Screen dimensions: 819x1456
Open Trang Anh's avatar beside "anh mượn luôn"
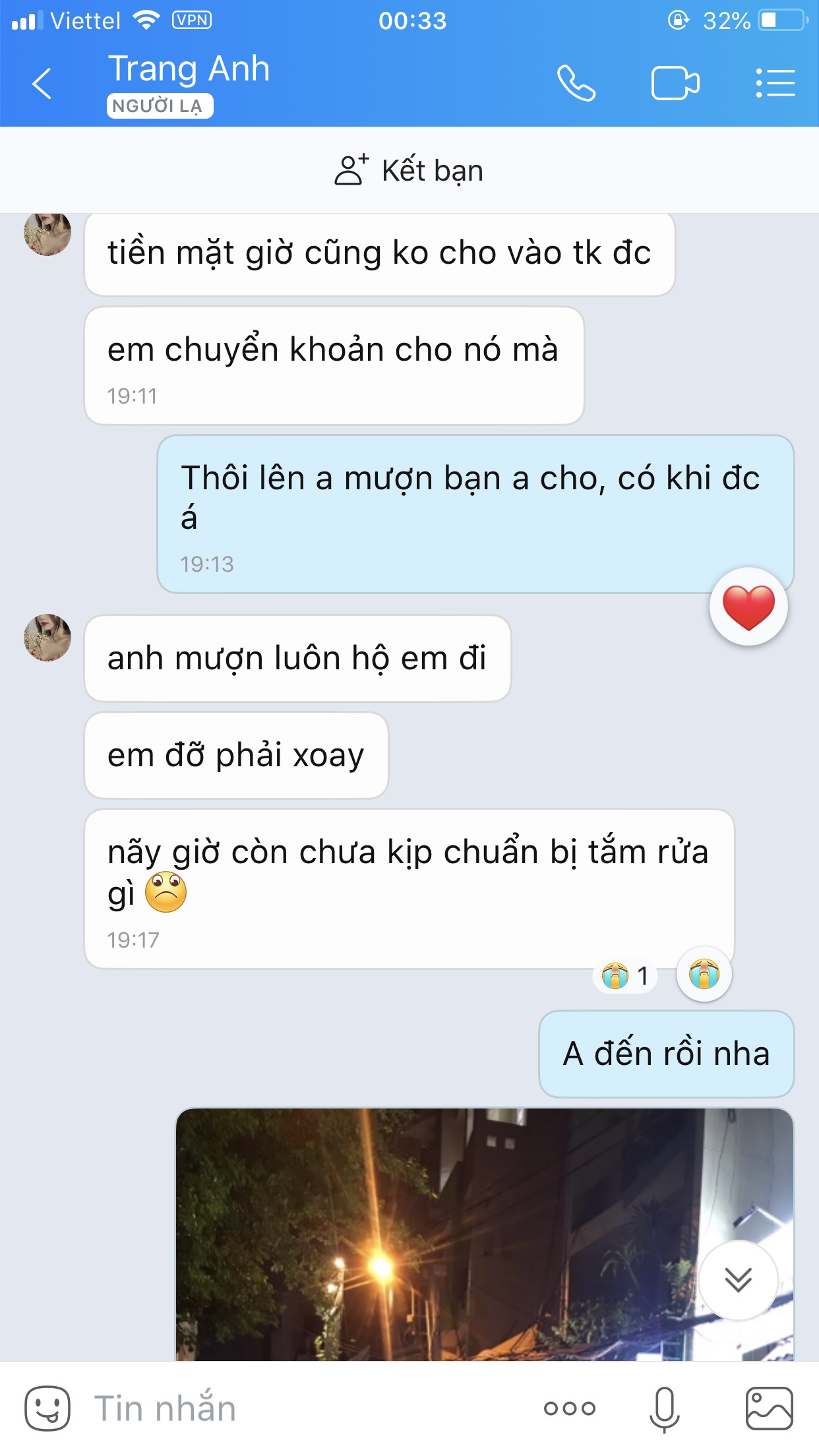point(47,638)
